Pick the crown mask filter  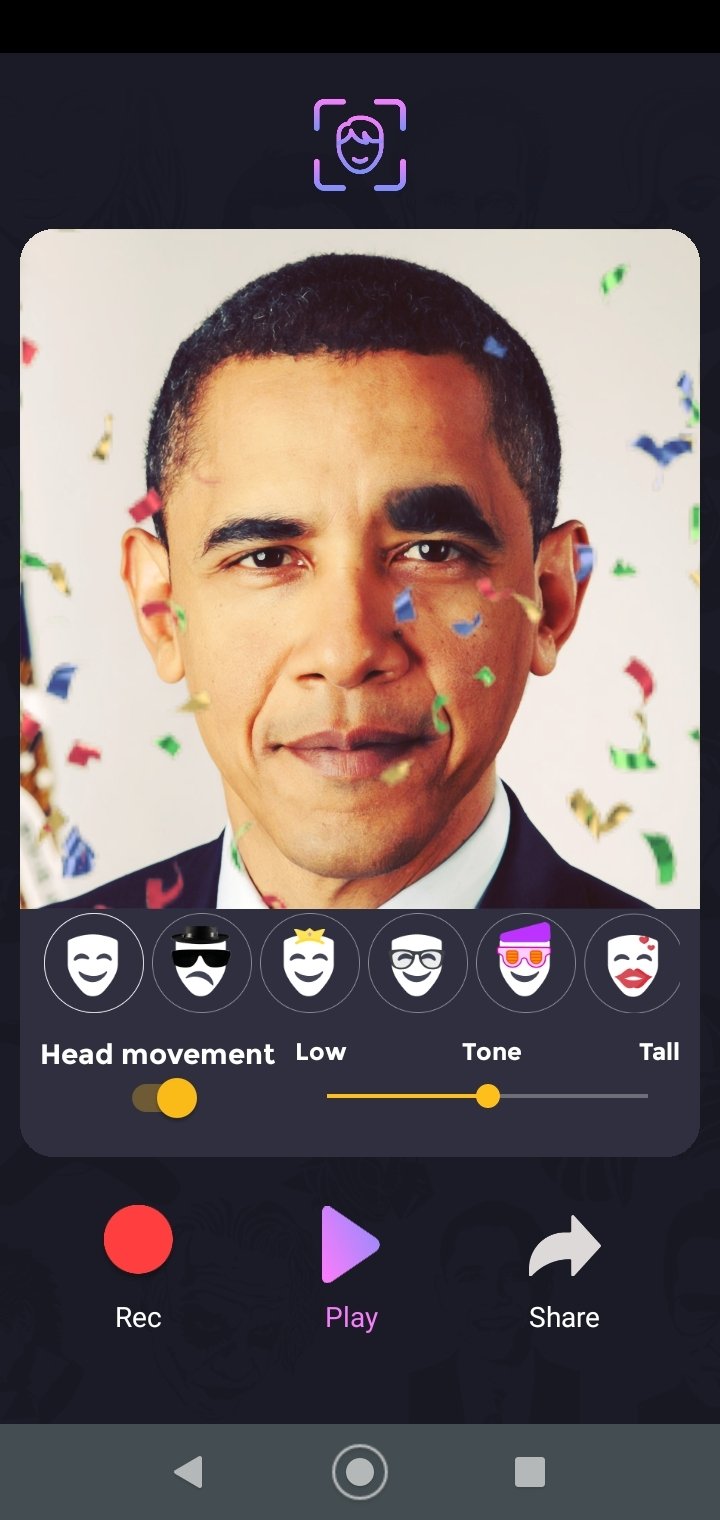pos(309,963)
